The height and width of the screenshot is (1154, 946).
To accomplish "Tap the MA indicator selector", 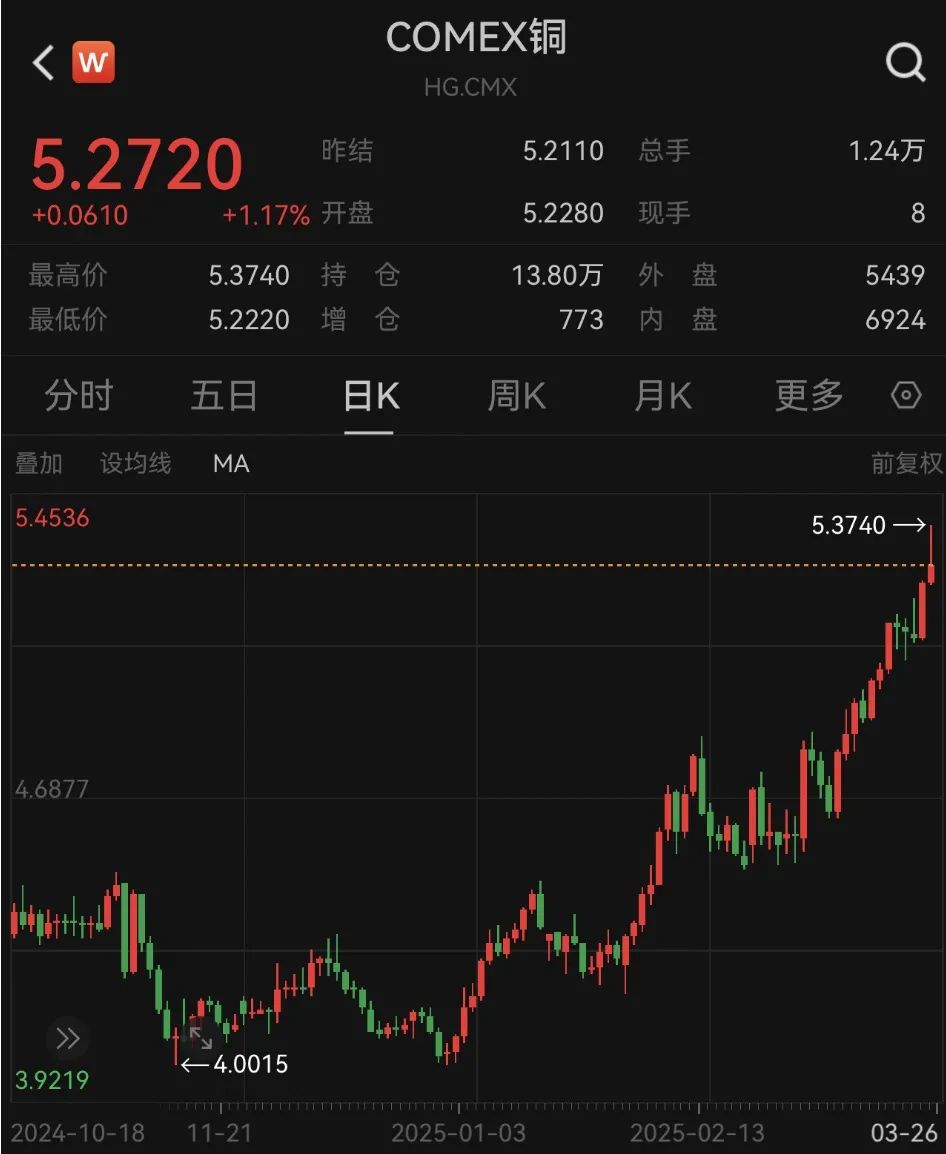I will click(x=231, y=464).
